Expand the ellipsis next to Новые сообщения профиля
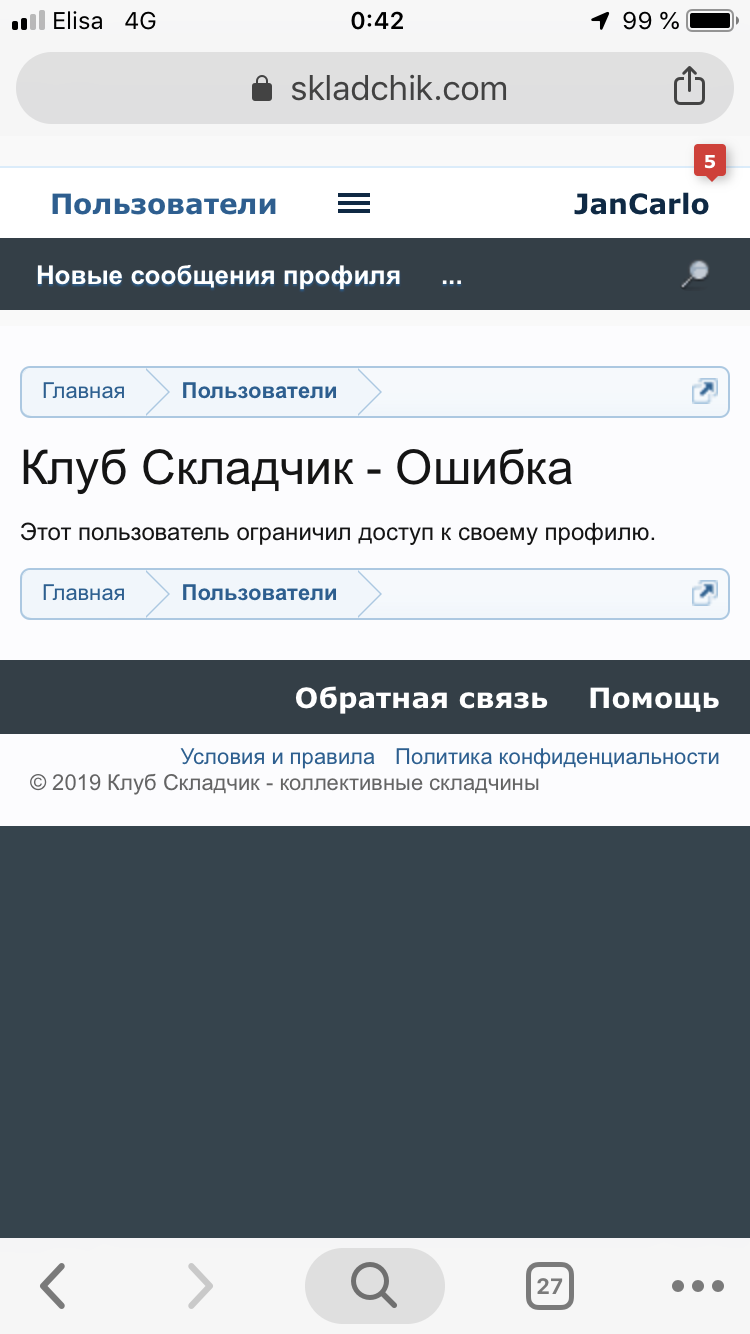 pos(451,276)
